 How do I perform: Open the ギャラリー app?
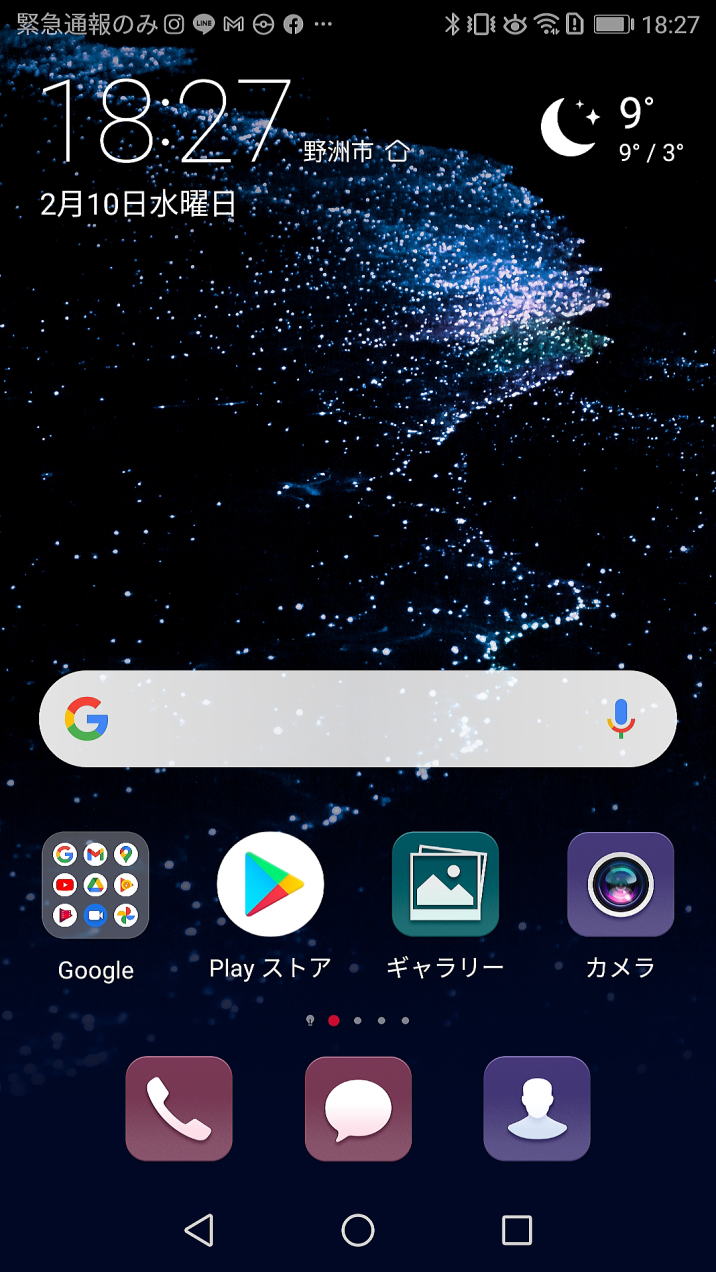[445, 886]
